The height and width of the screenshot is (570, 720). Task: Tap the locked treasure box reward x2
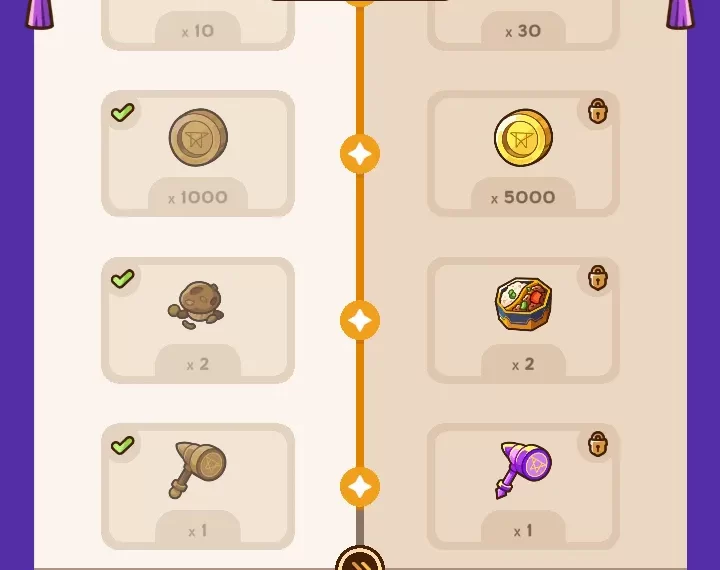(x=523, y=320)
